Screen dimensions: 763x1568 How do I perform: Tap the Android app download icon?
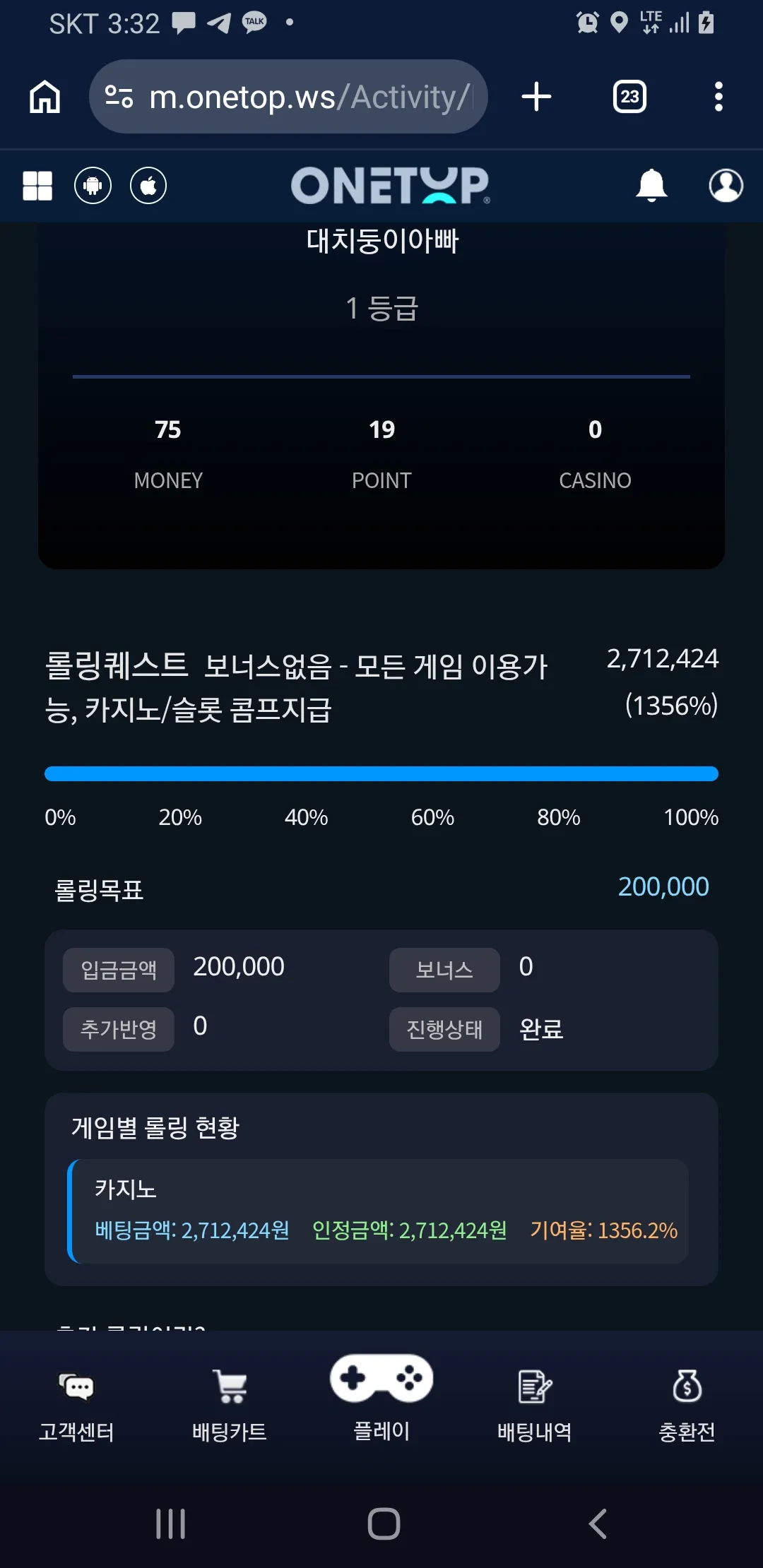click(x=93, y=186)
